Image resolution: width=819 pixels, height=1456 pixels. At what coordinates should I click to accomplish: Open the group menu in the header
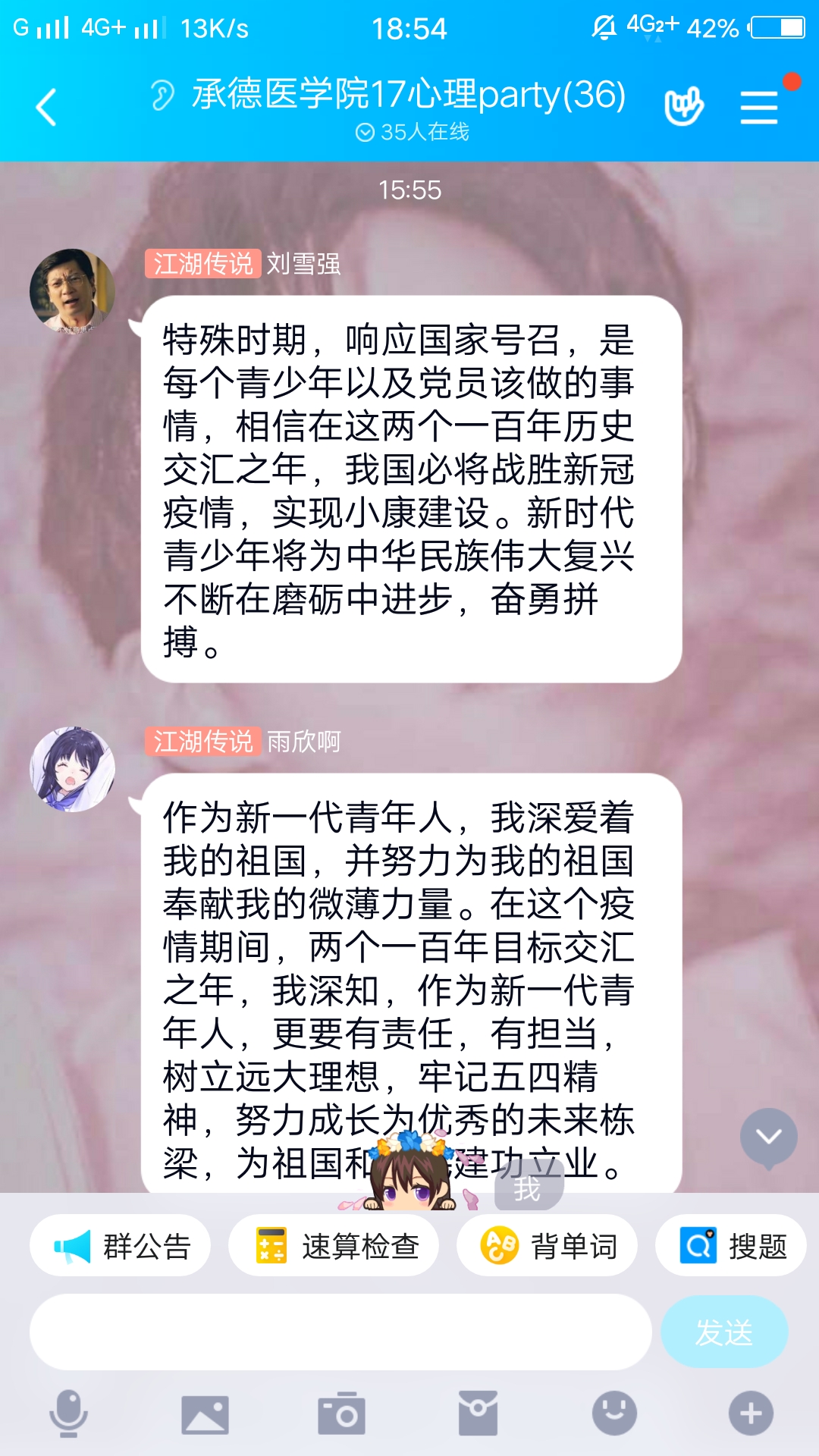tap(759, 107)
